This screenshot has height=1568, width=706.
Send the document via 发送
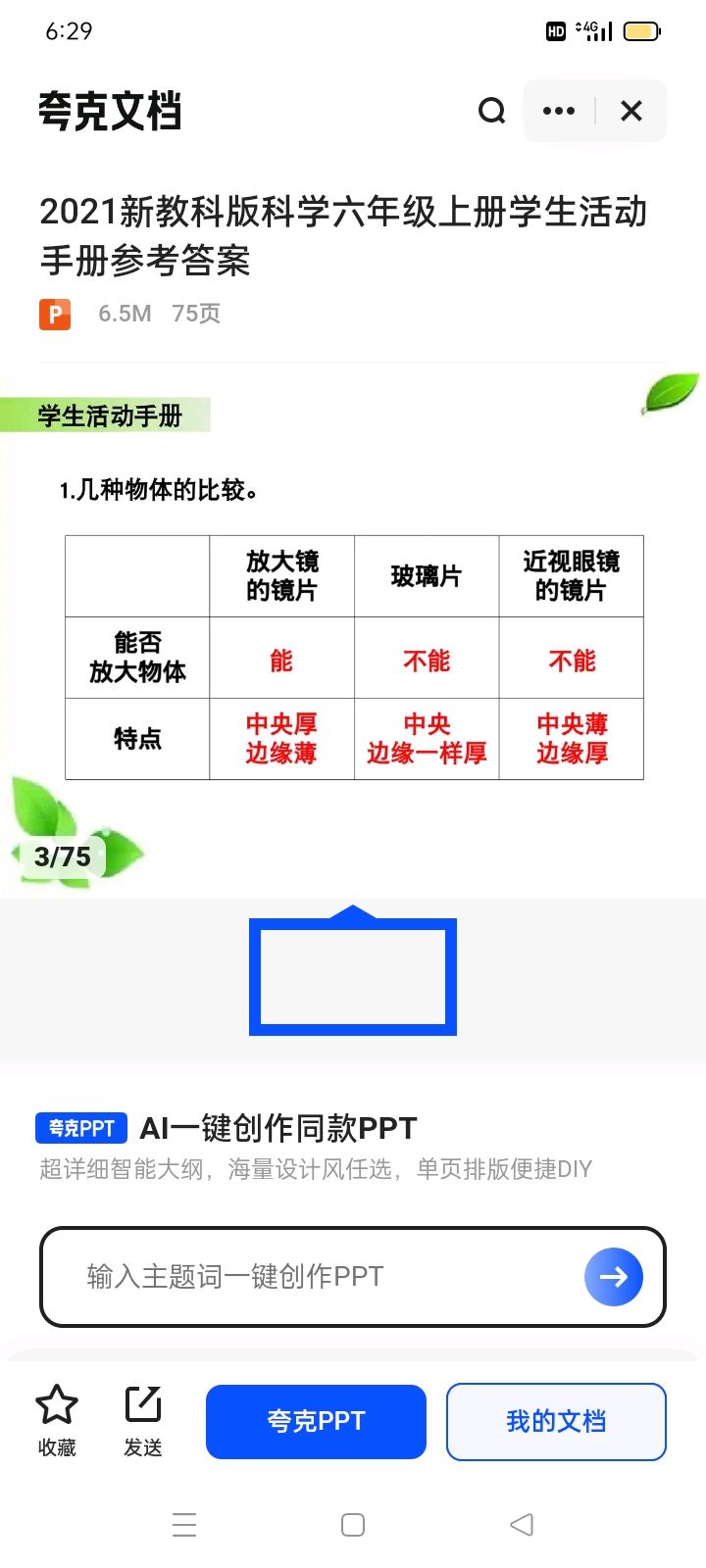(143, 1420)
